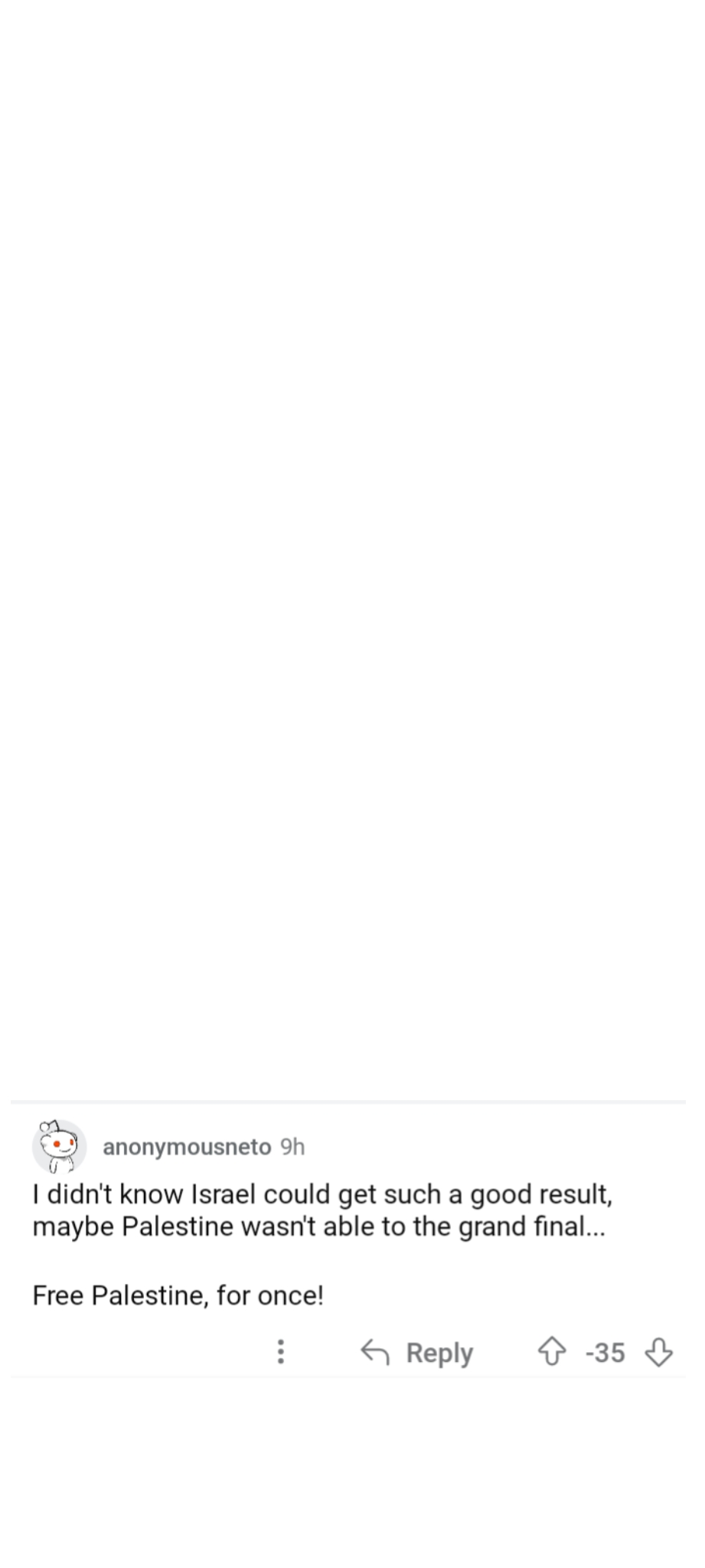View anonymousneto's avatar
This screenshot has width=705, height=1568.
coord(58,1146)
